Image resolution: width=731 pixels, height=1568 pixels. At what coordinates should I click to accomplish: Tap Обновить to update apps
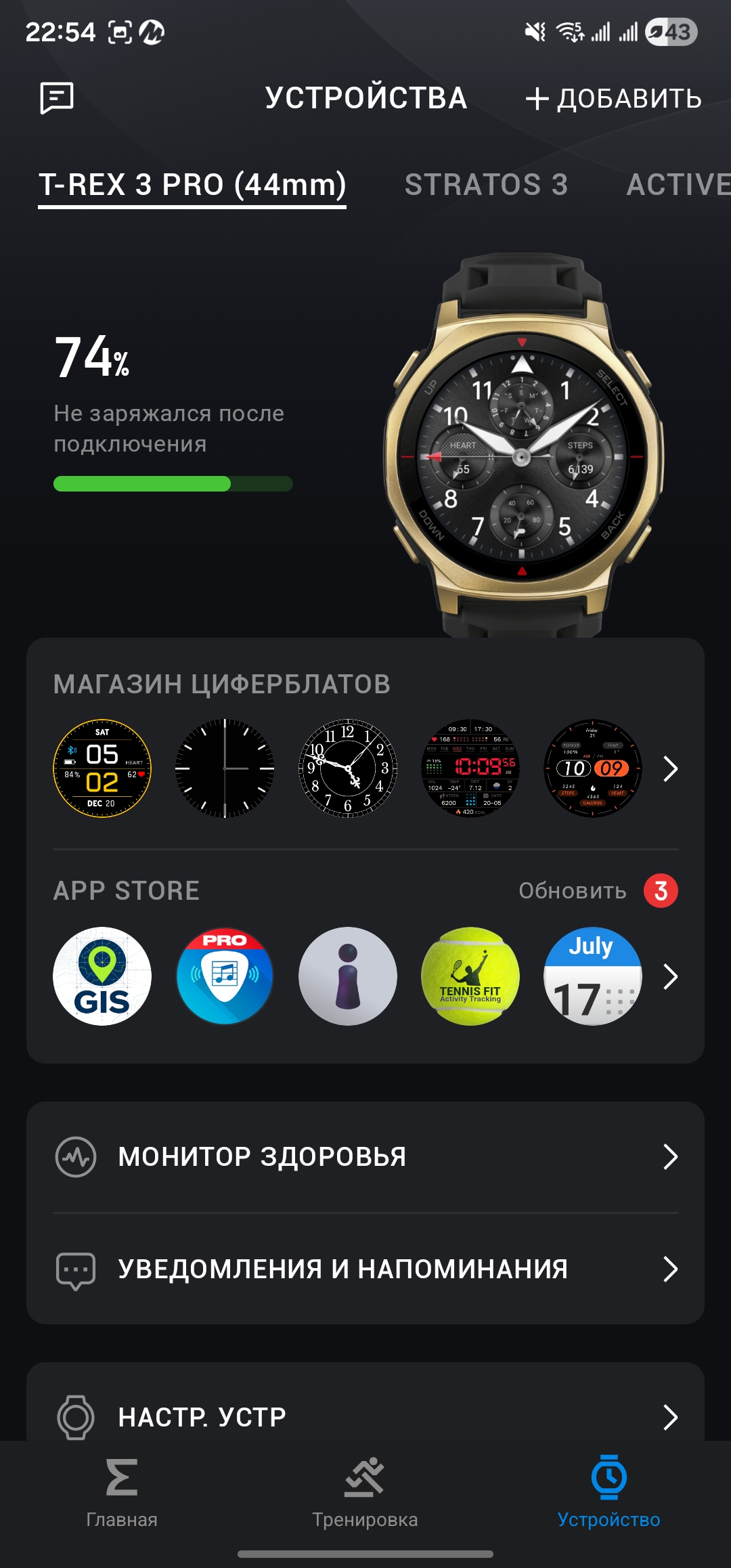click(x=573, y=891)
